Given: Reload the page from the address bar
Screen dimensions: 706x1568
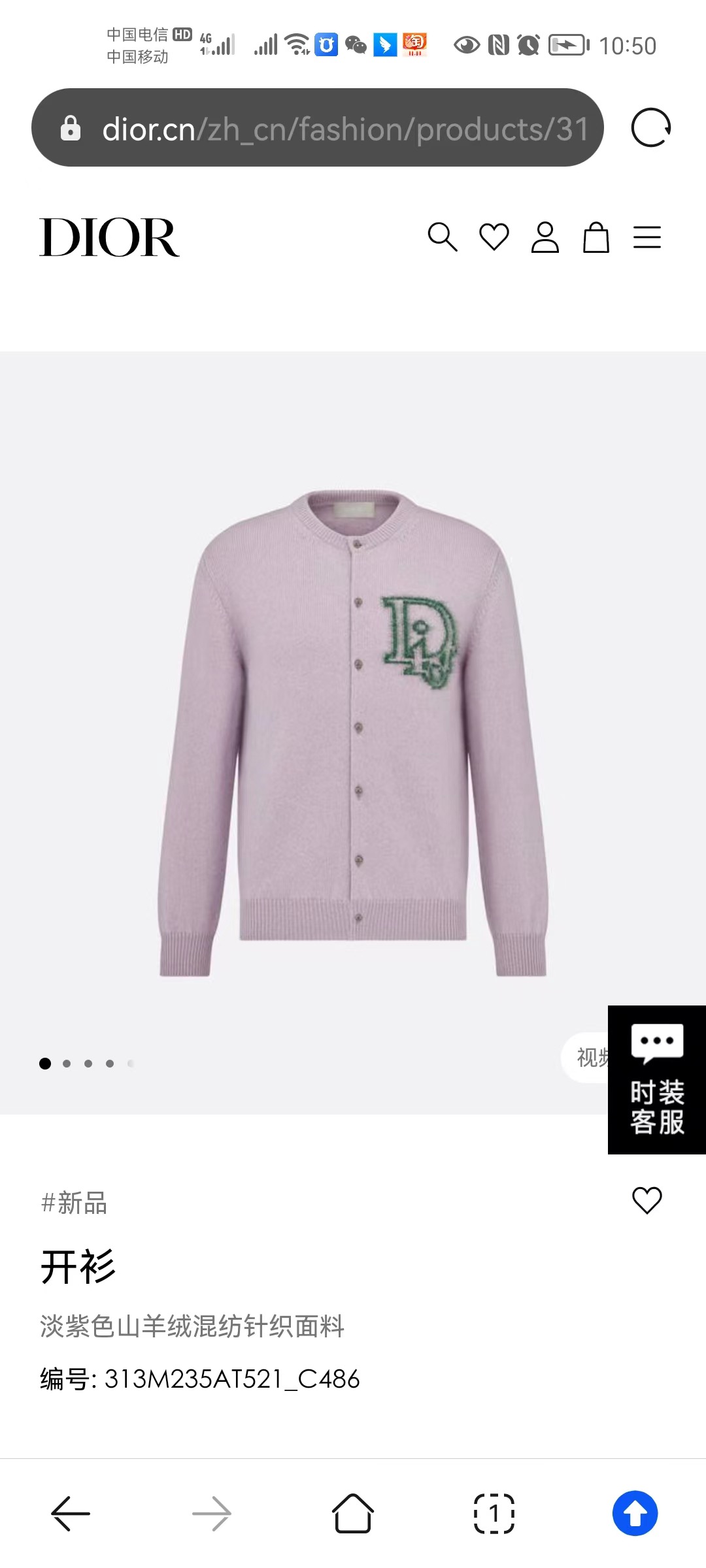Looking at the screenshot, I should point(650,127).
